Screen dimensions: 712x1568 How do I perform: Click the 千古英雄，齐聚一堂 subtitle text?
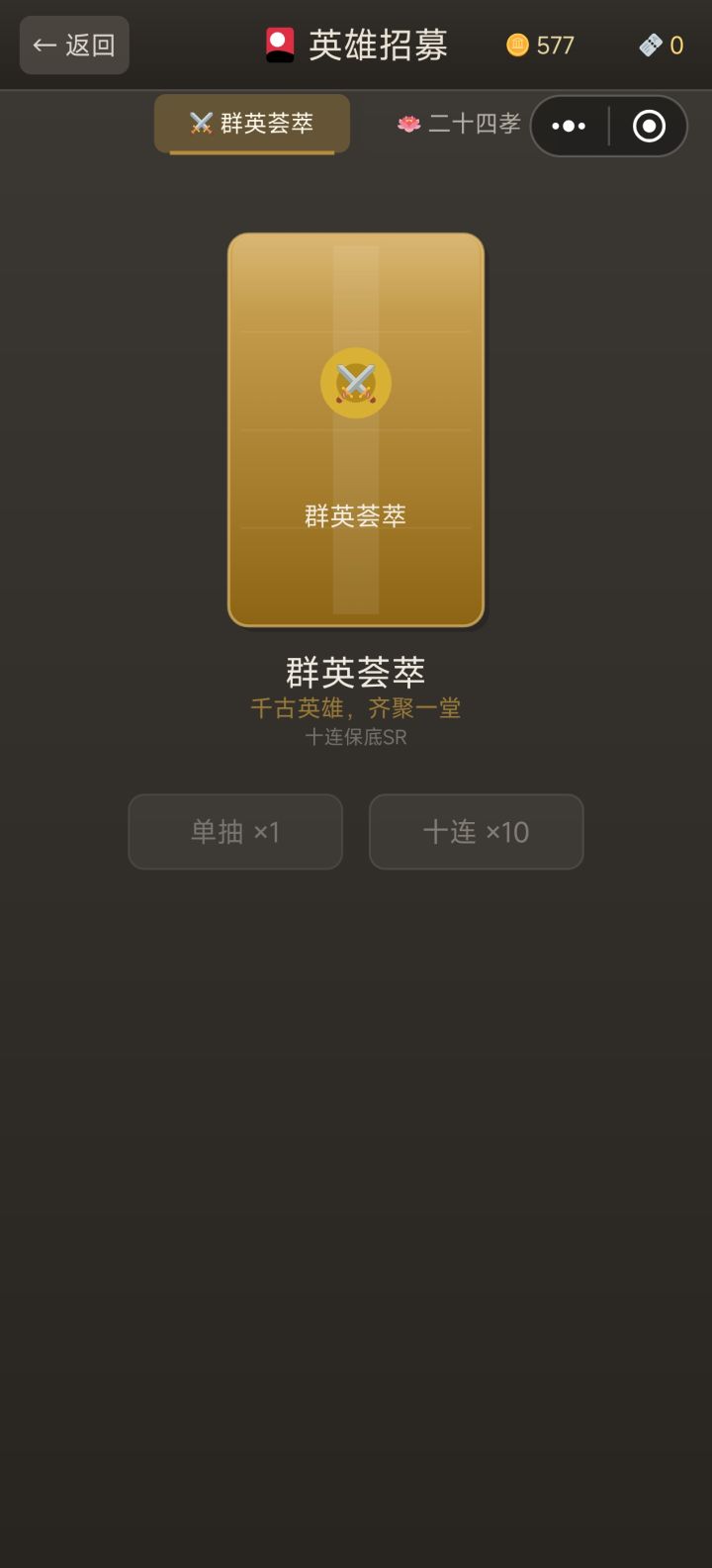coord(355,707)
